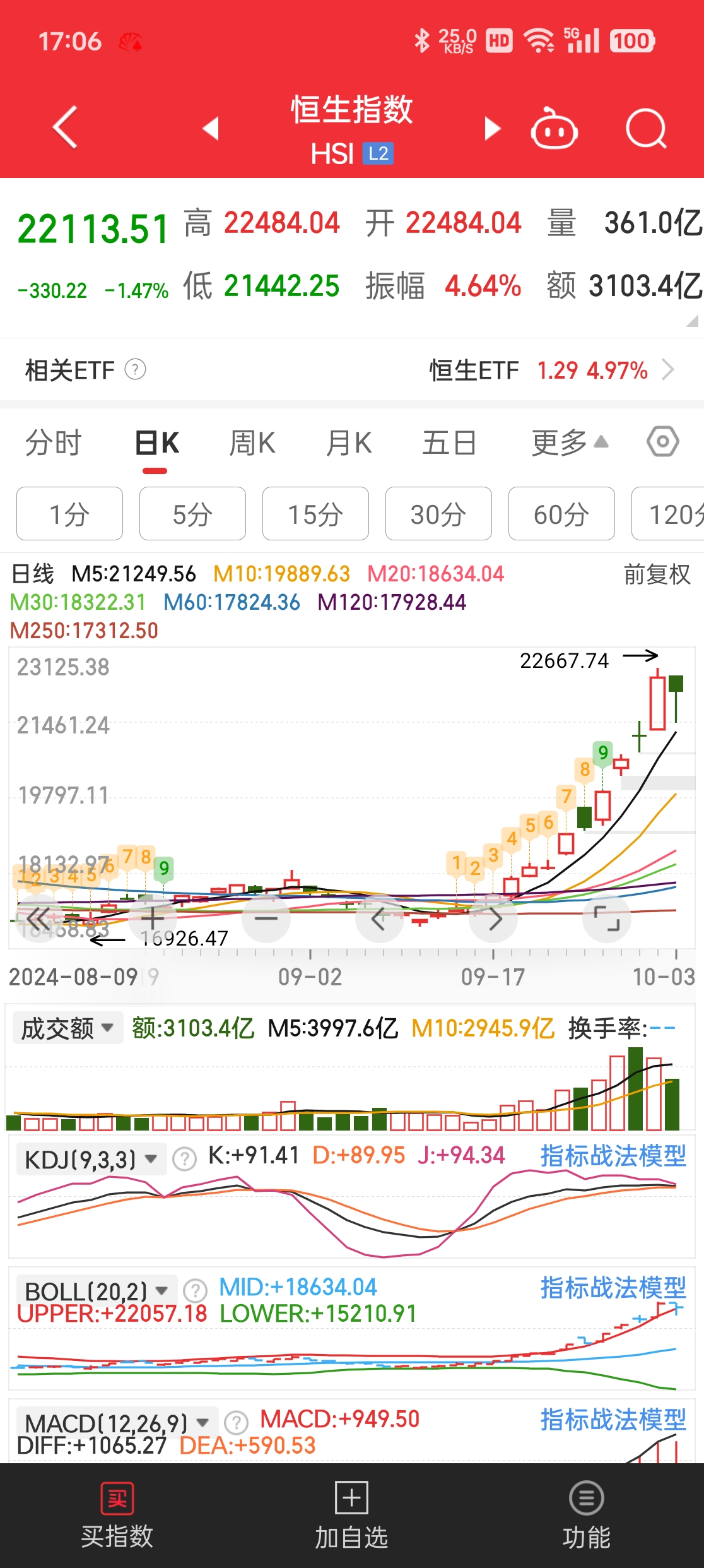Zoom out the chart with the minus icon
Screen dimensions: 704x1568
pyautogui.click(x=266, y=918)
